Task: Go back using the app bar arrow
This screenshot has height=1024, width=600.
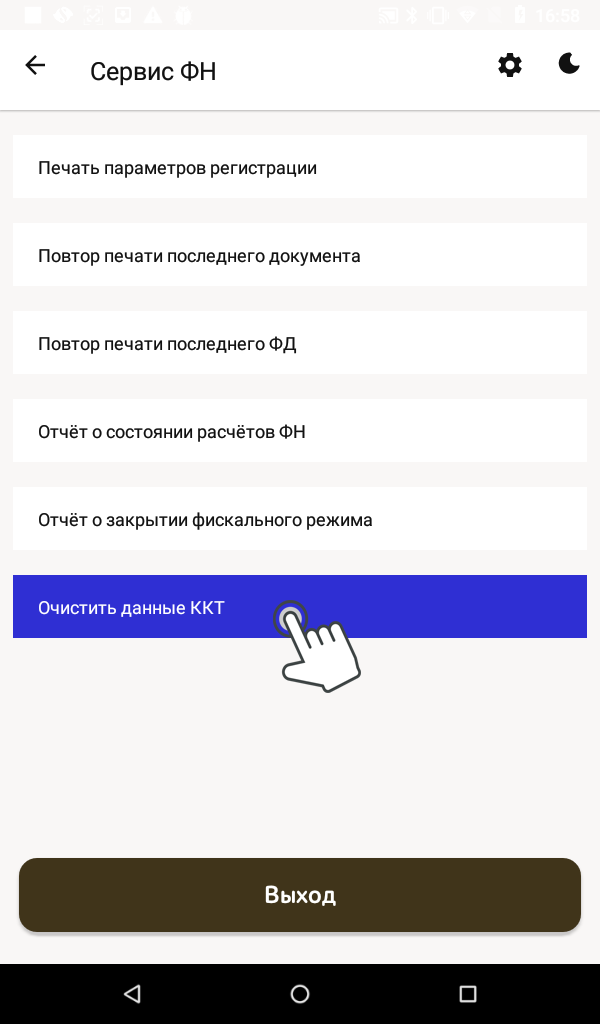Action: click(35, 66)
